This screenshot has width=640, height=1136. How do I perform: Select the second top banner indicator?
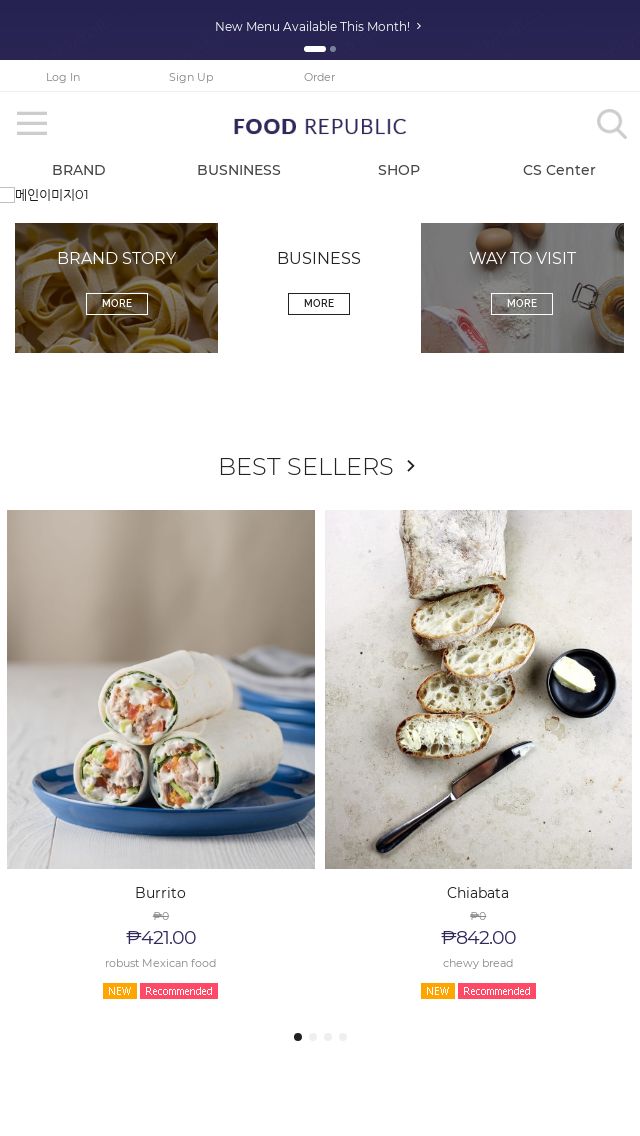click(x=333, y=49)
